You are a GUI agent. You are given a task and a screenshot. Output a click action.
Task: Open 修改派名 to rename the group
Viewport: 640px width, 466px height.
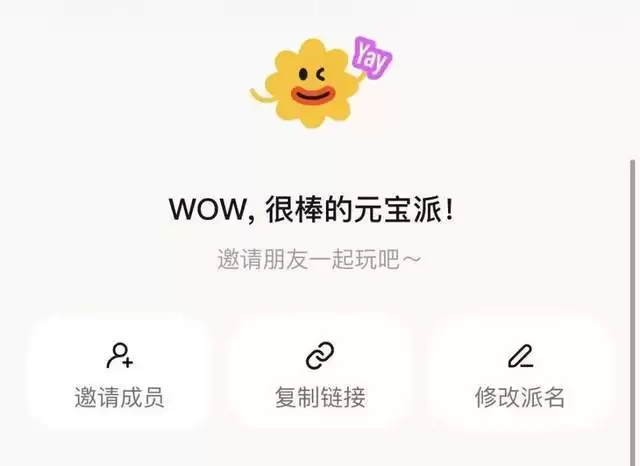pos(520,374)
